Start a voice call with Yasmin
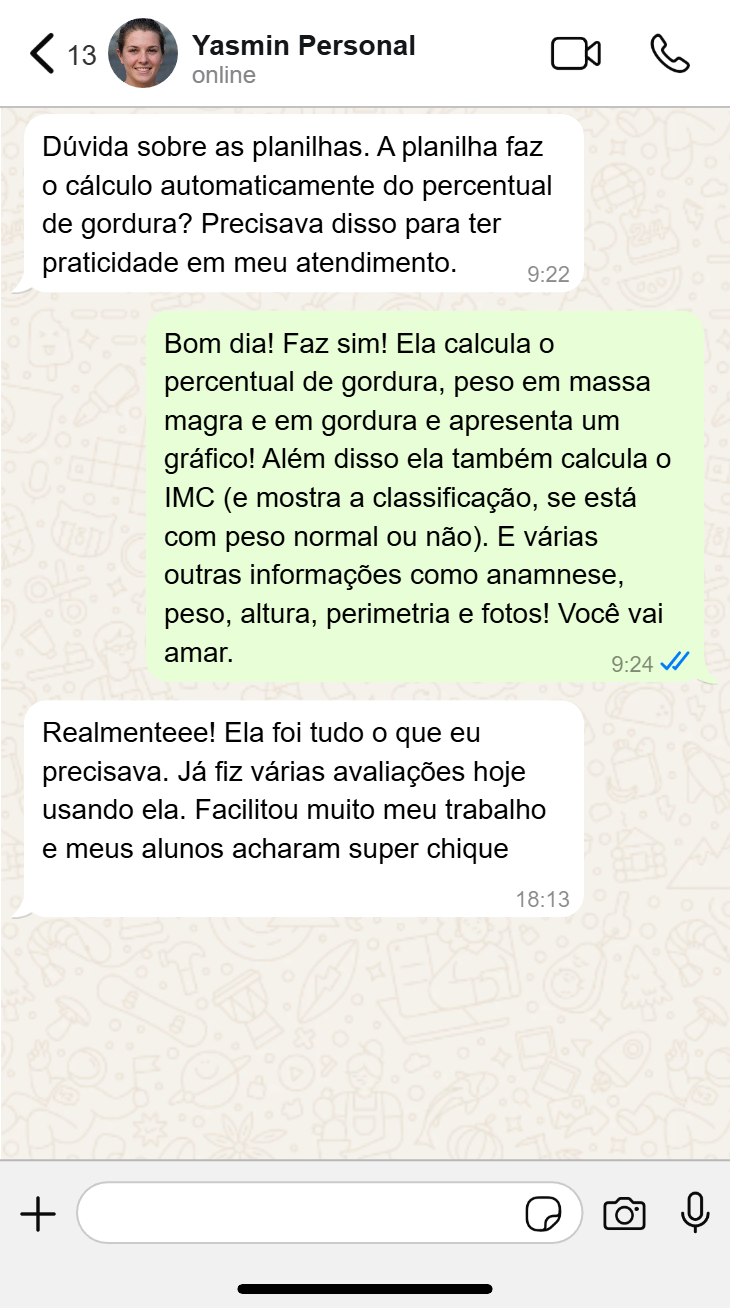The width and height of the screenshot is (730, 1308). 670,54
